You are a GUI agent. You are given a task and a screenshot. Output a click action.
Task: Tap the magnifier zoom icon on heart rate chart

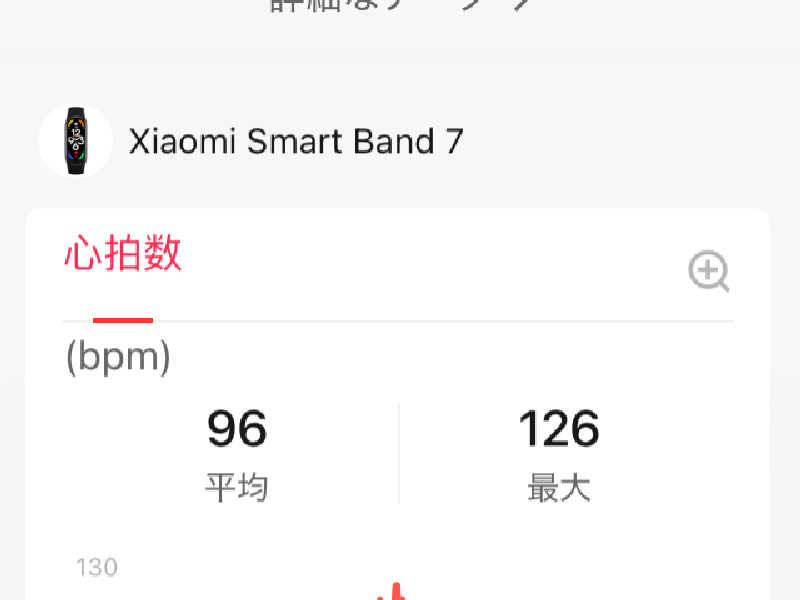click(x=708, y=272)
